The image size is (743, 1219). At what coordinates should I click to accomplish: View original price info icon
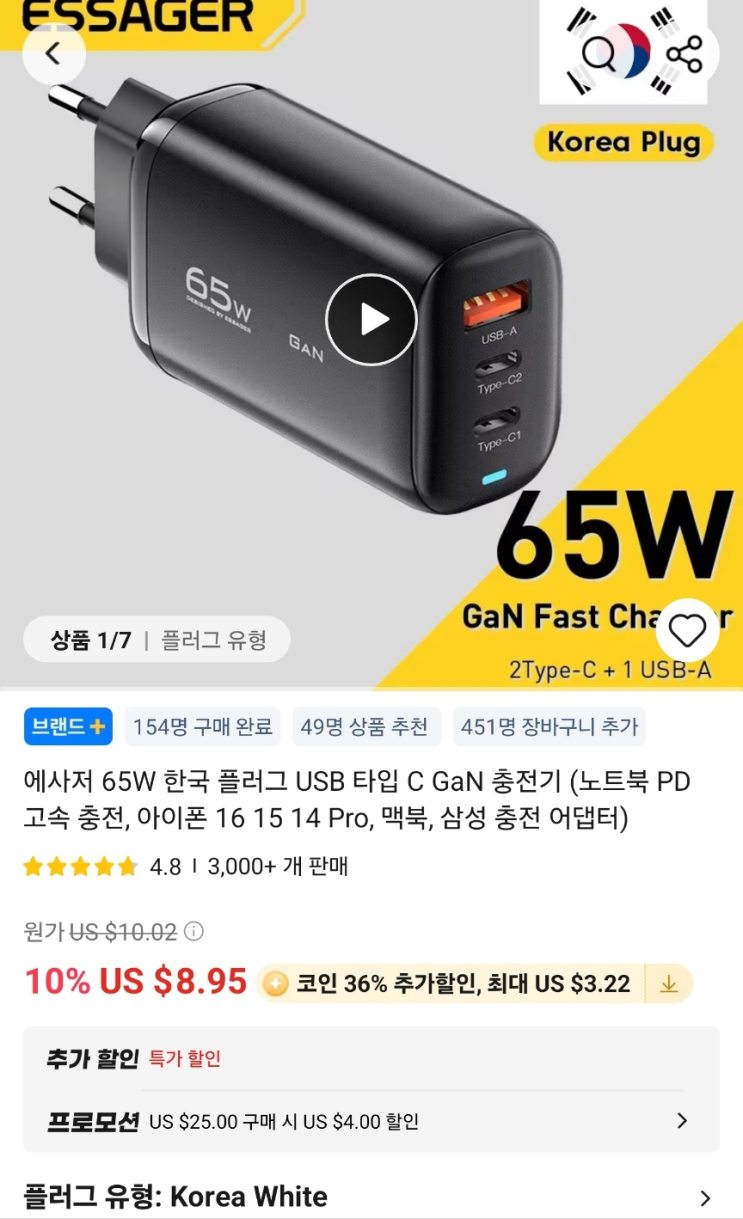(194, 932)
